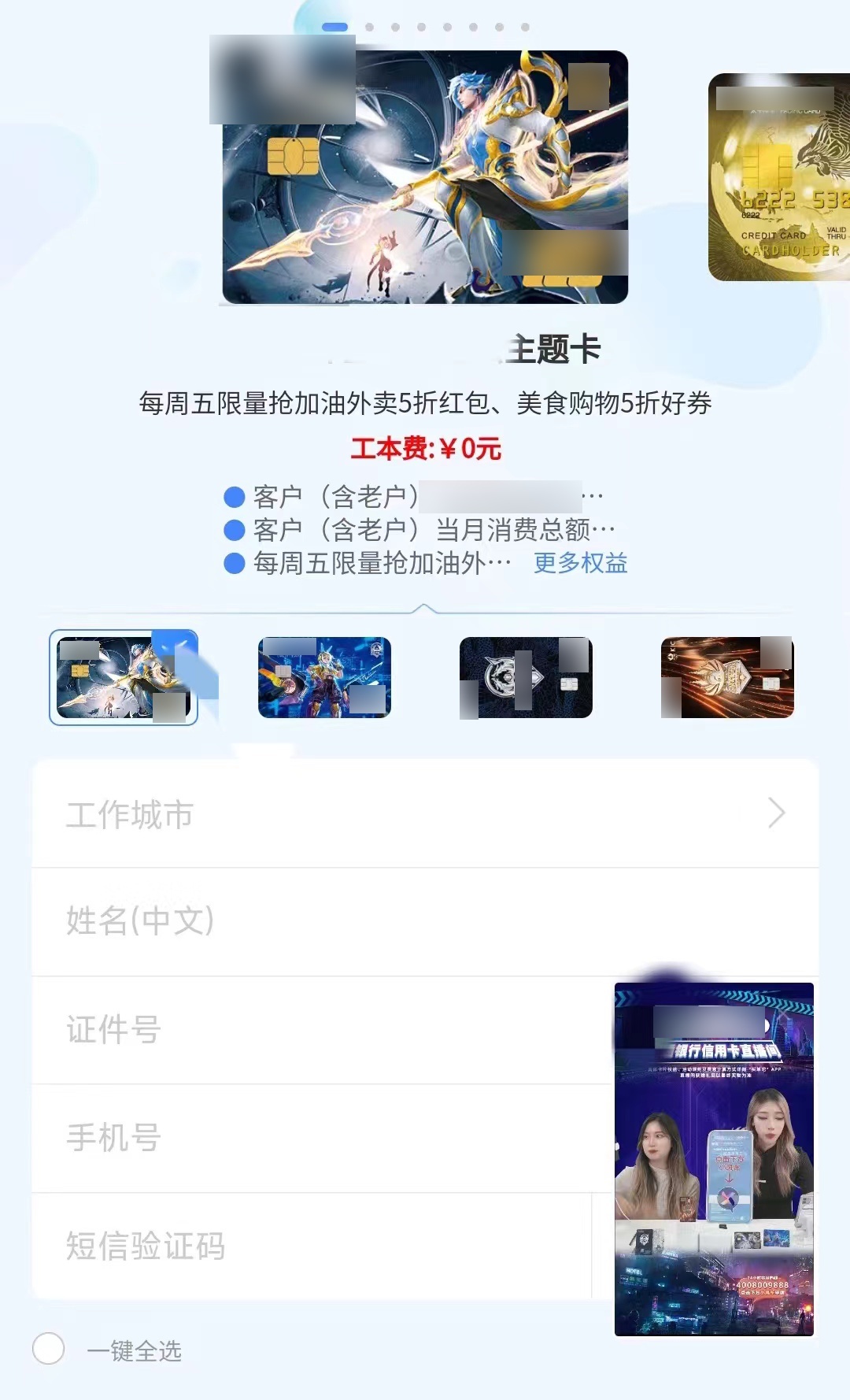Choose the black emblem card design
The image size is (850, 1400).
point(526,677)
